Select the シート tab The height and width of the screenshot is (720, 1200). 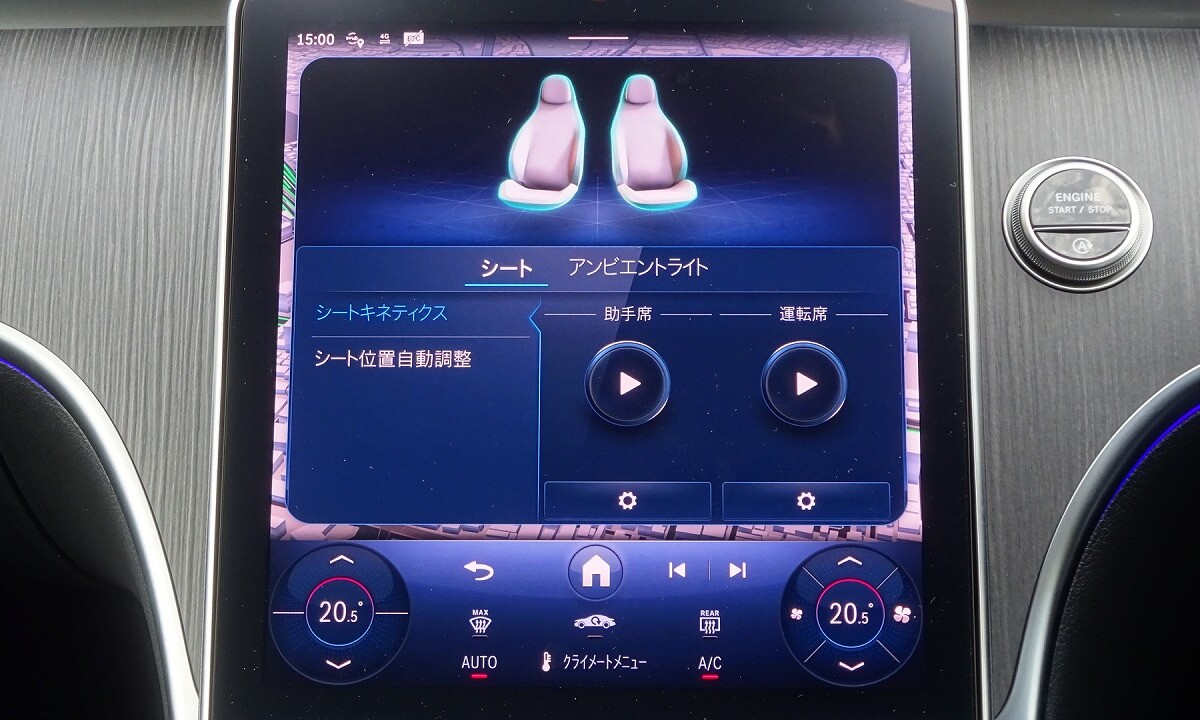point(506,268)
